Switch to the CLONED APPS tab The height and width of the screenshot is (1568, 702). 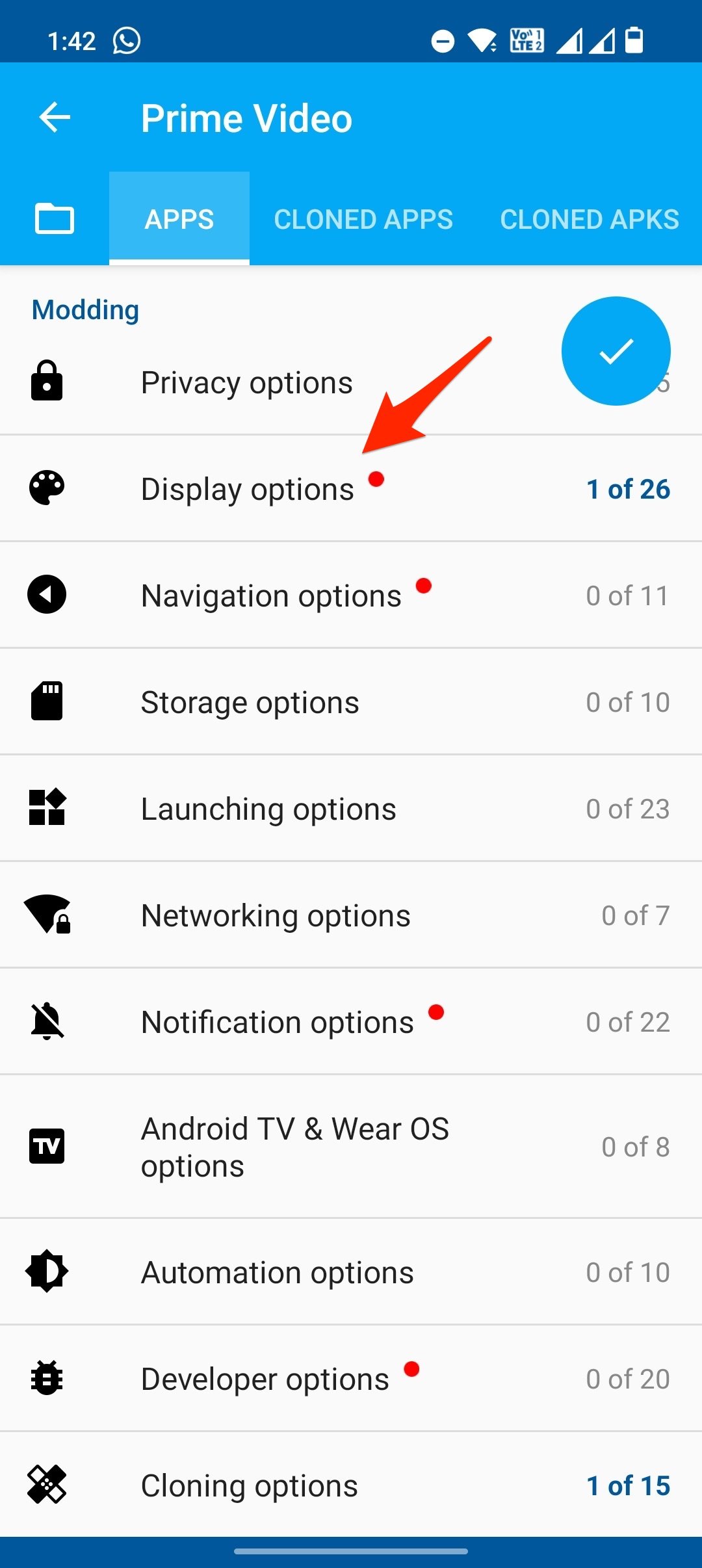pyautogui.click(x=363, y=219)
